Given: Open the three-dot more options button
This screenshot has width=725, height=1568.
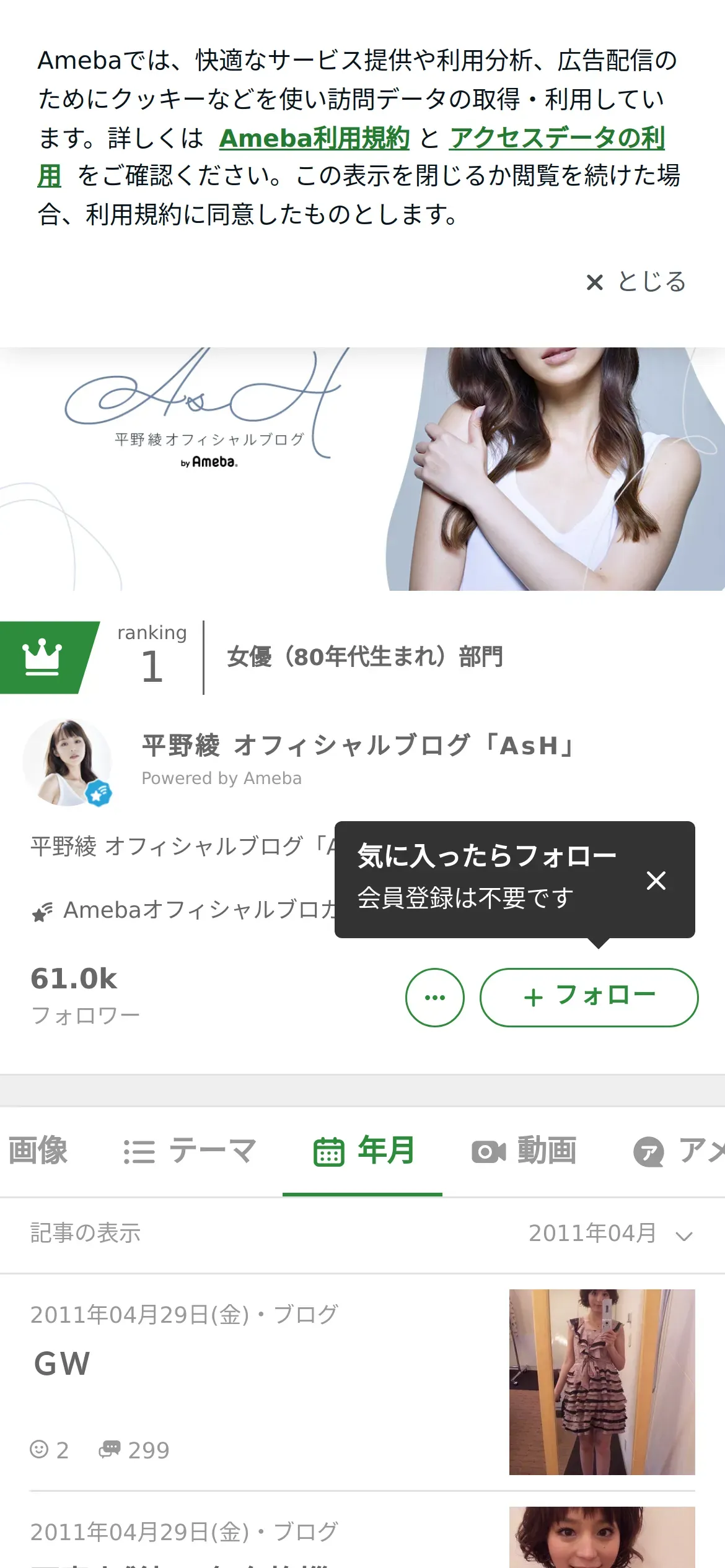Looking at the screenshot, I should click(x=434, y=997).
